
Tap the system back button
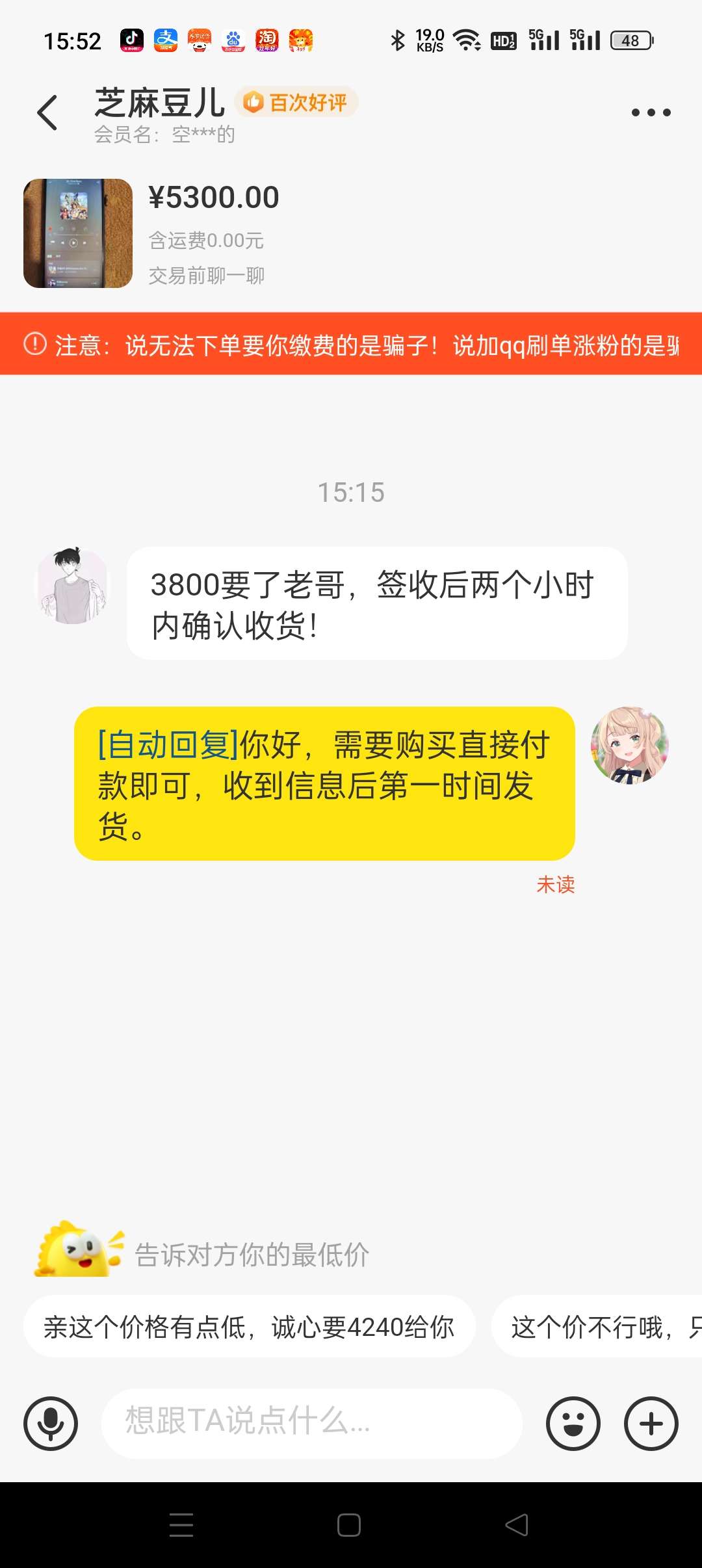click(517, 1525)
